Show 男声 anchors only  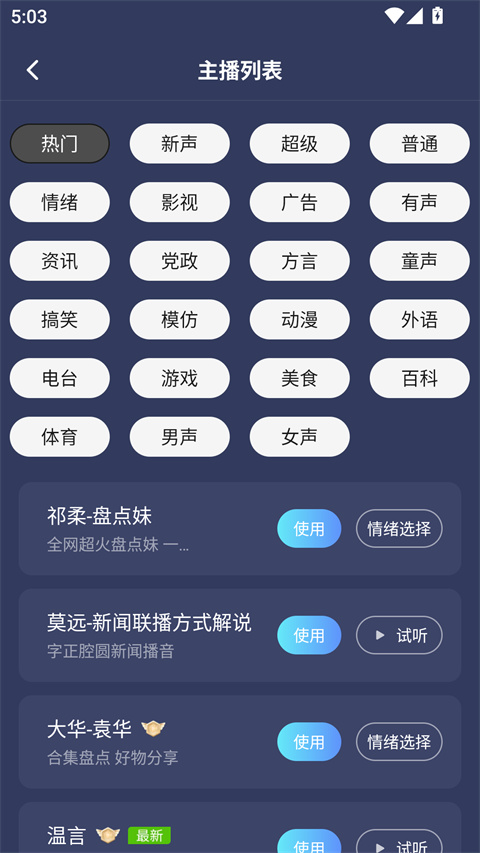(x=180, y=437)
